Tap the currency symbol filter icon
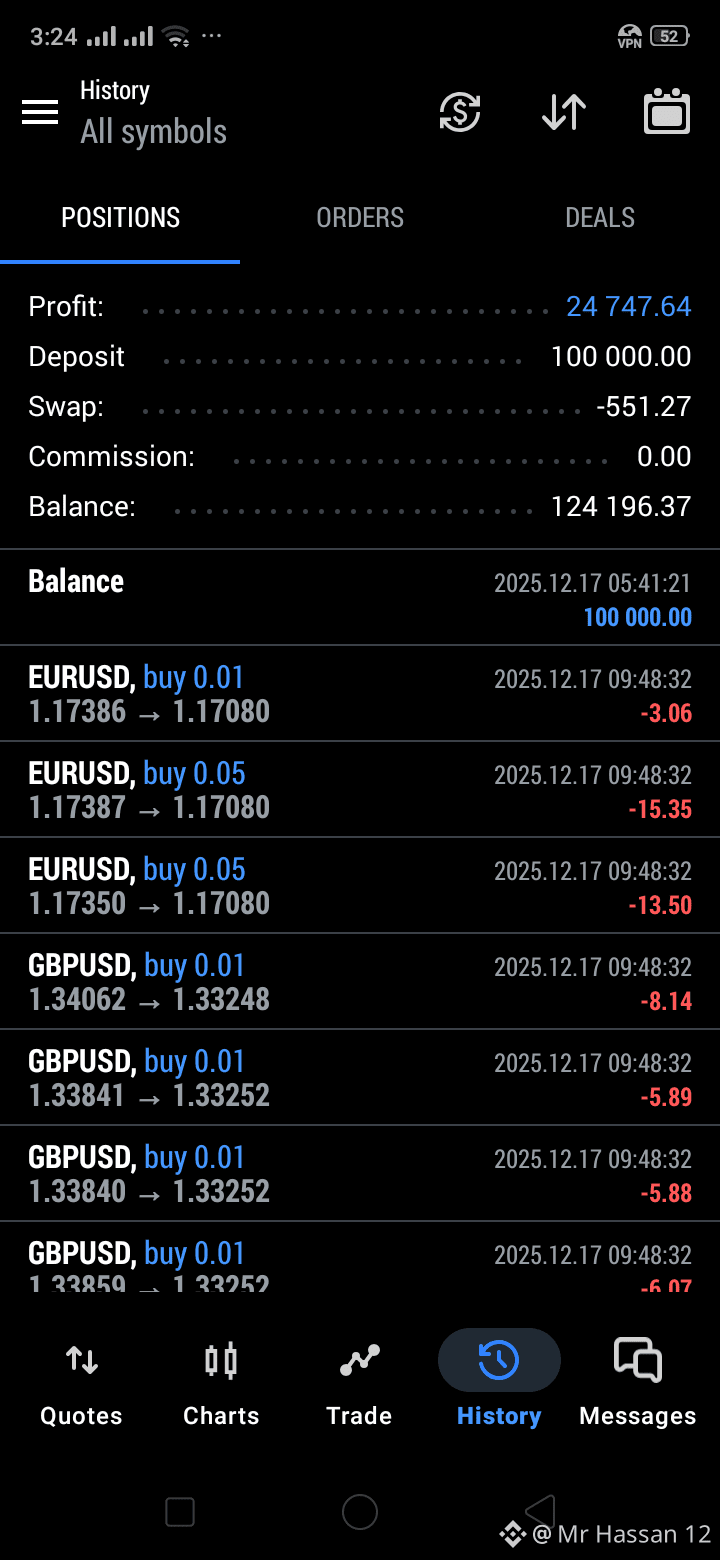 460,112
